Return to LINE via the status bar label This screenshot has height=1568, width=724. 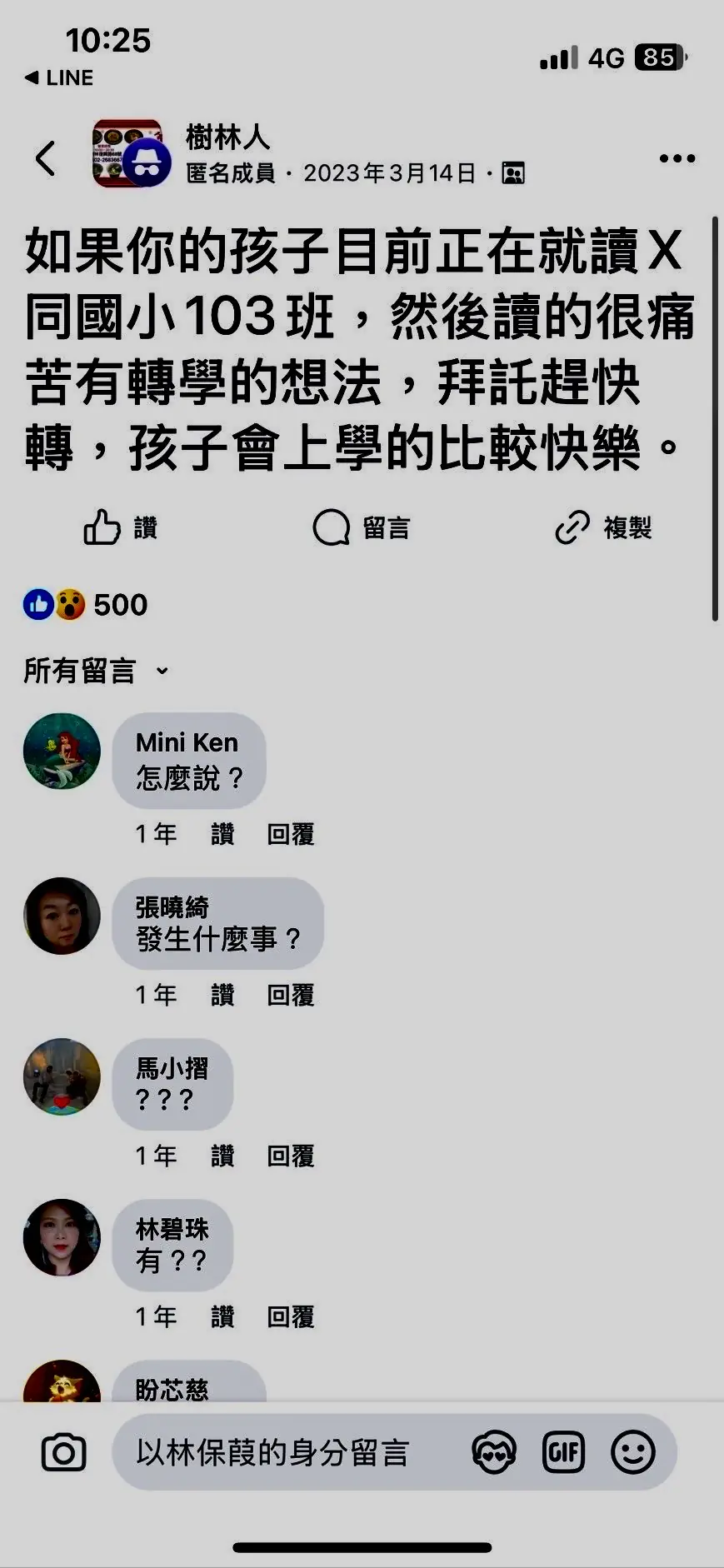(58, 77)
